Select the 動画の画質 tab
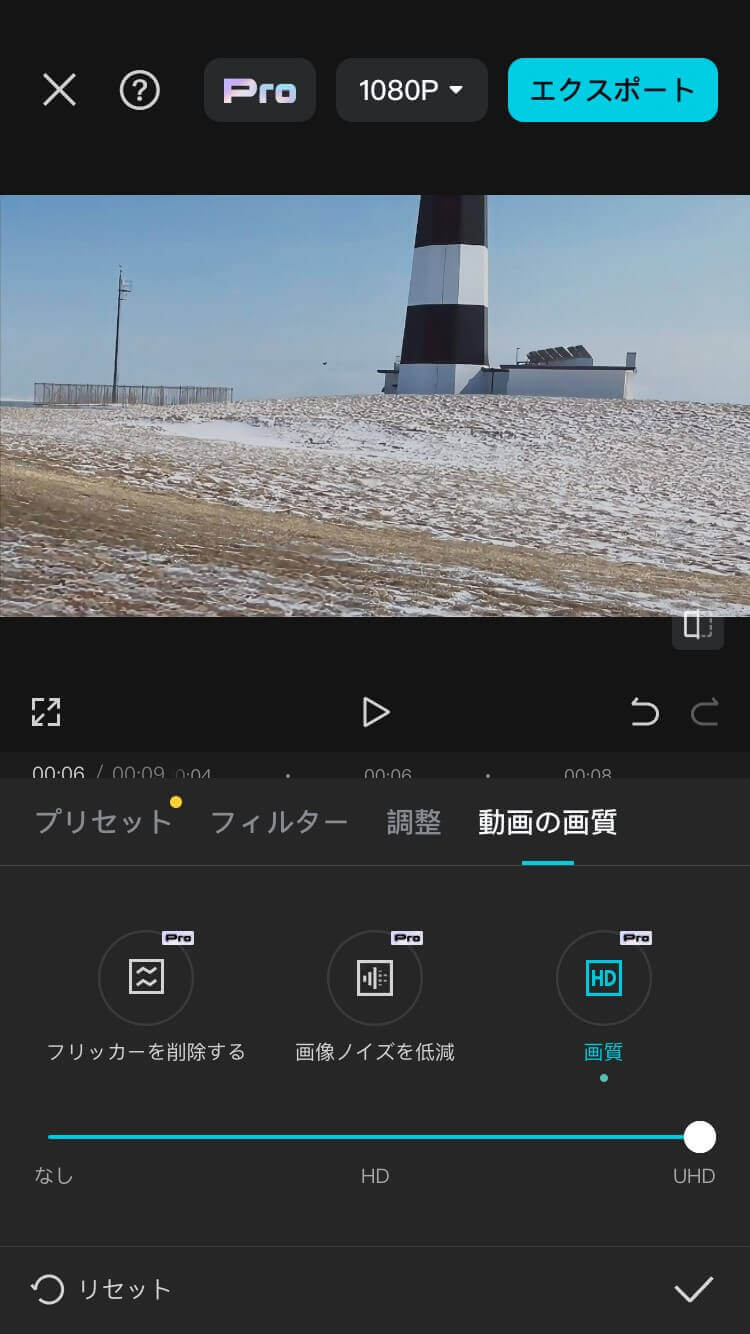Image resolution: width=750 pixels, height=1334 pixels. tap(547, 820)
